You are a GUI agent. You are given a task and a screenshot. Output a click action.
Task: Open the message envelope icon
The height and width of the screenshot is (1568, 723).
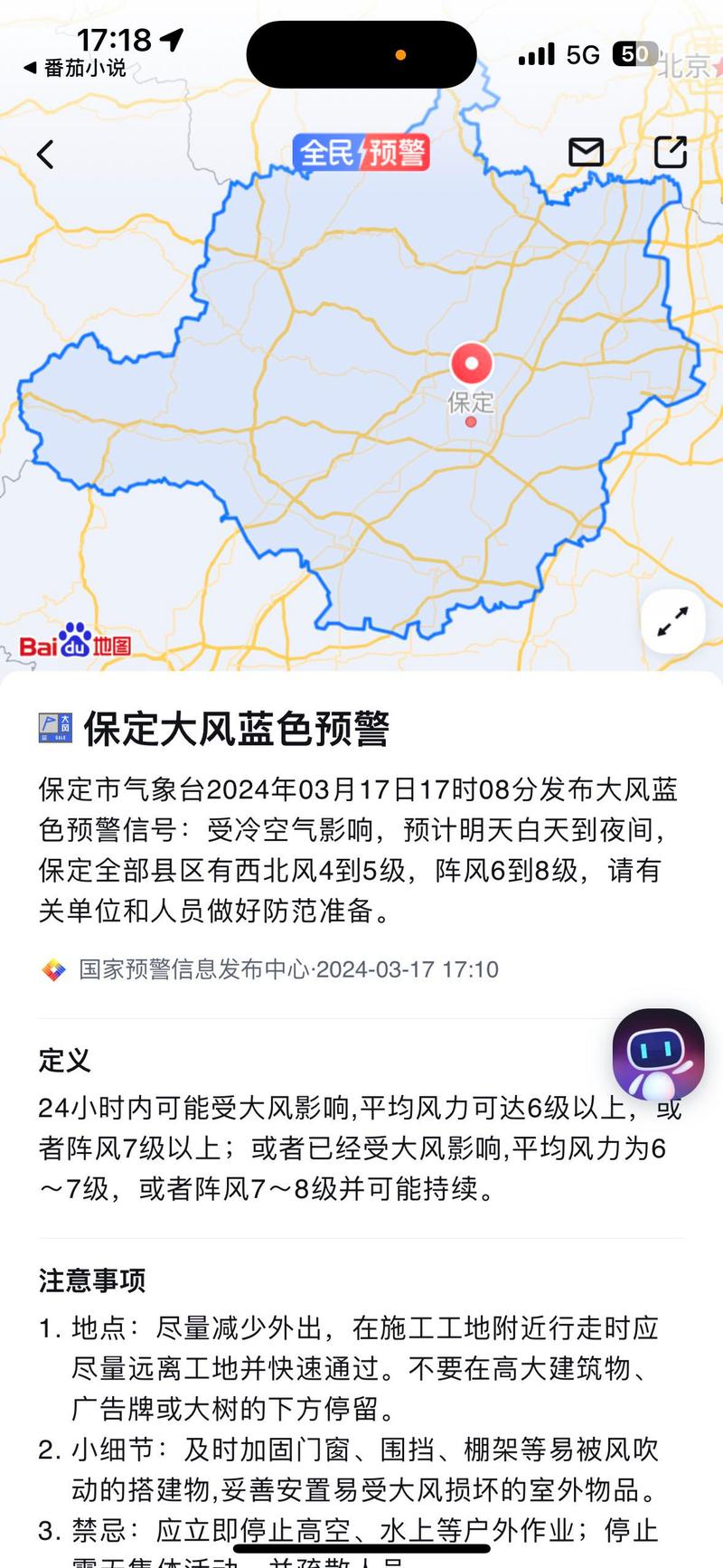point(587,151)
